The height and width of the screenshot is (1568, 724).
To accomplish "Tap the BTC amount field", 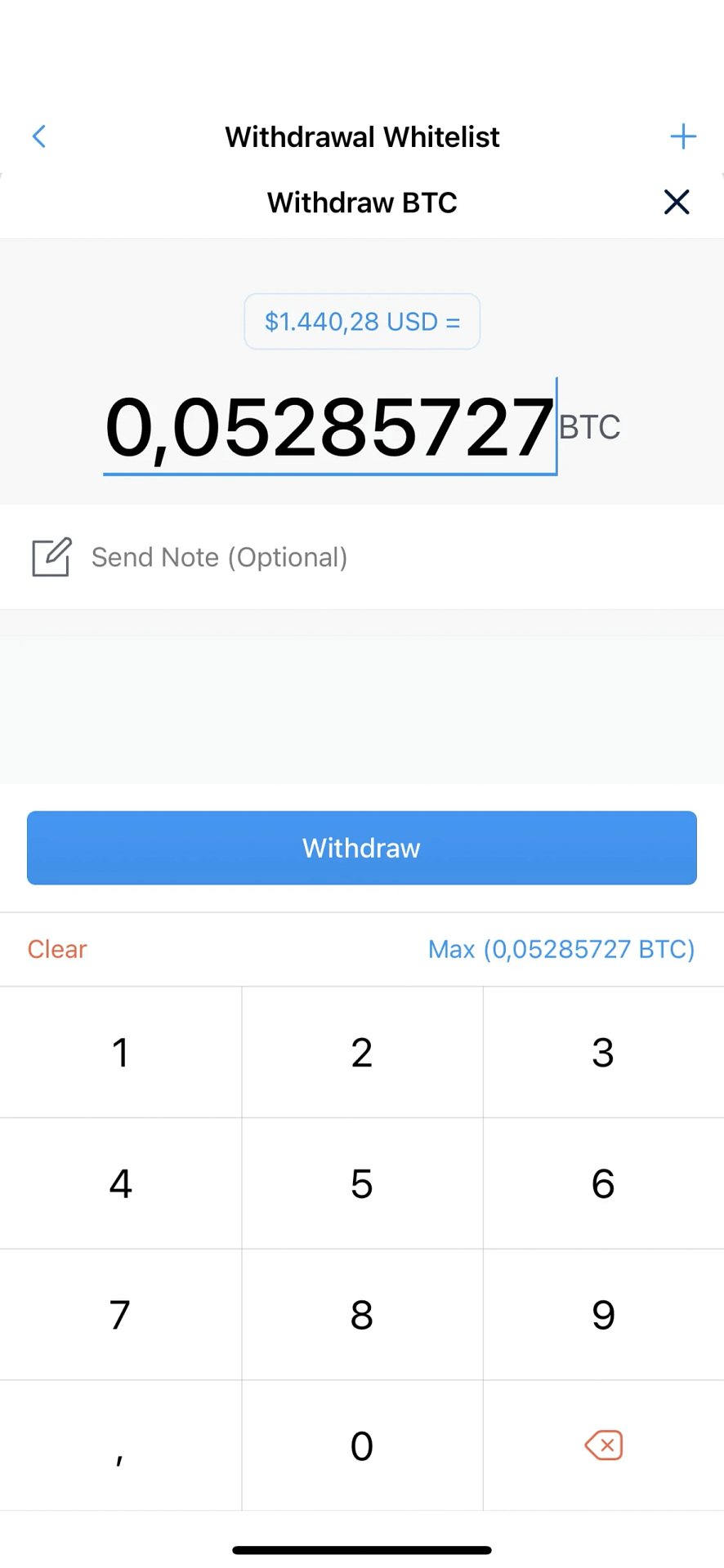I will [330, 427].
